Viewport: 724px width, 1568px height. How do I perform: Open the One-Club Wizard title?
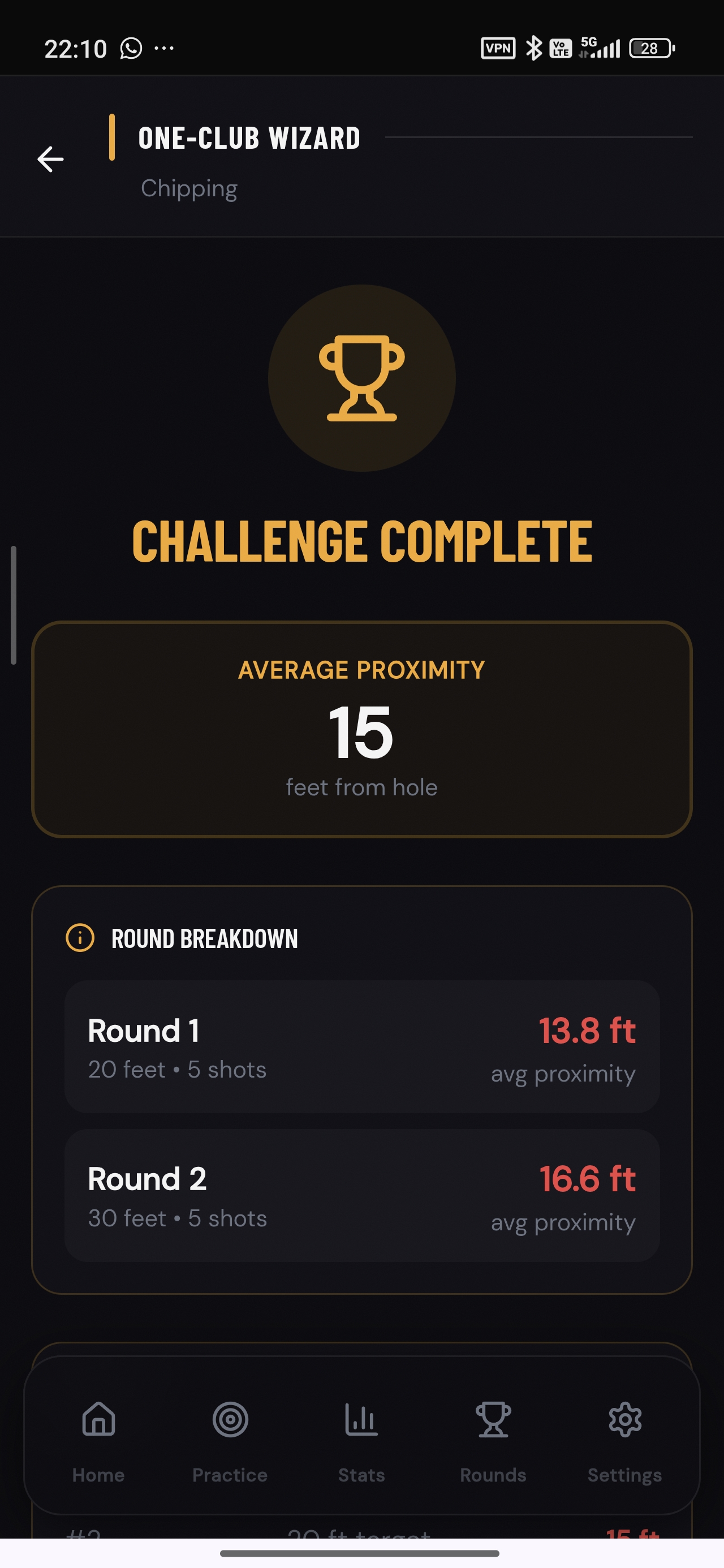[x=248, y=137]
